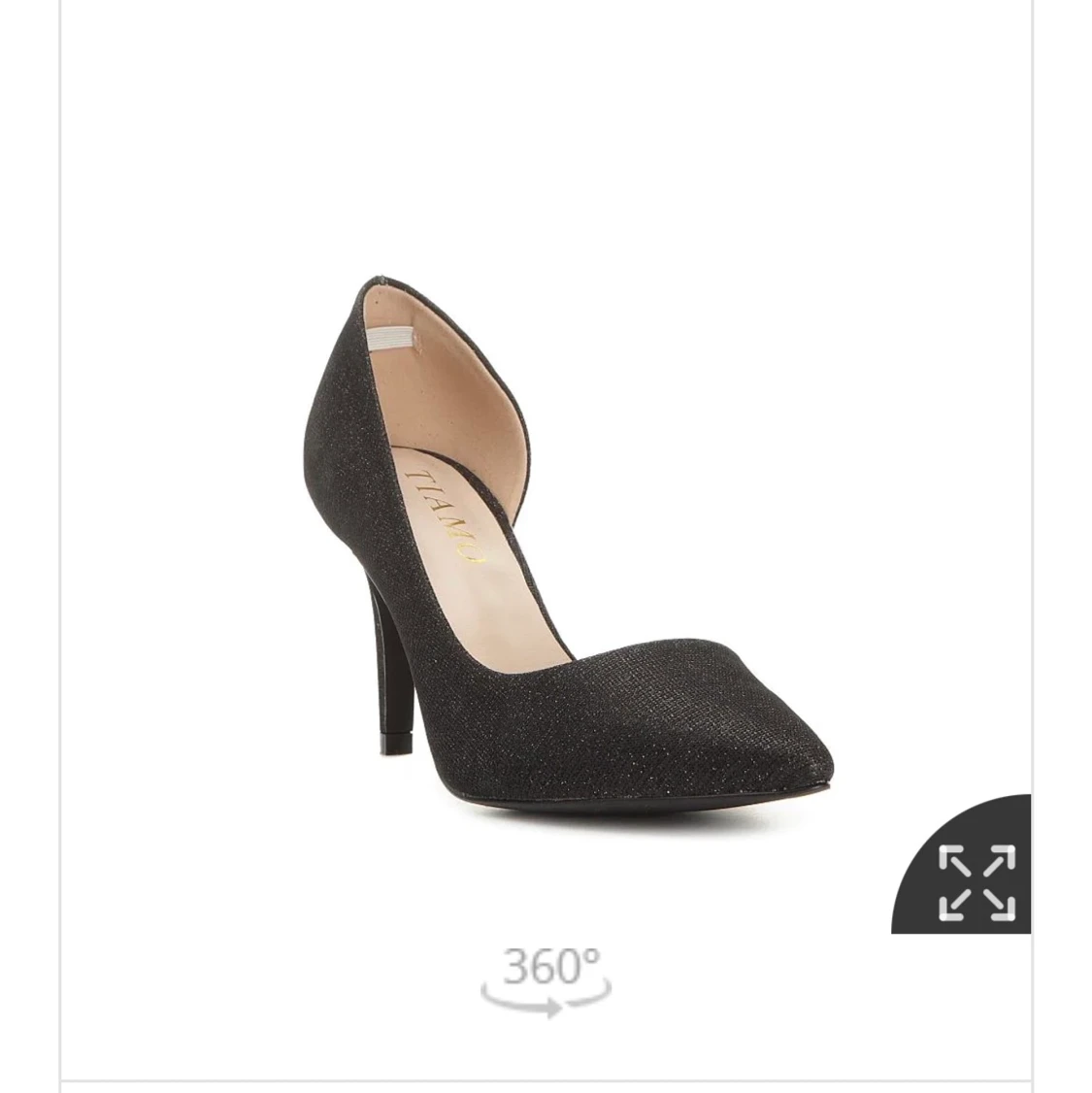Open the 360° product view
This screenshot has height=1093, width=1092.
(x=547, y=980)
